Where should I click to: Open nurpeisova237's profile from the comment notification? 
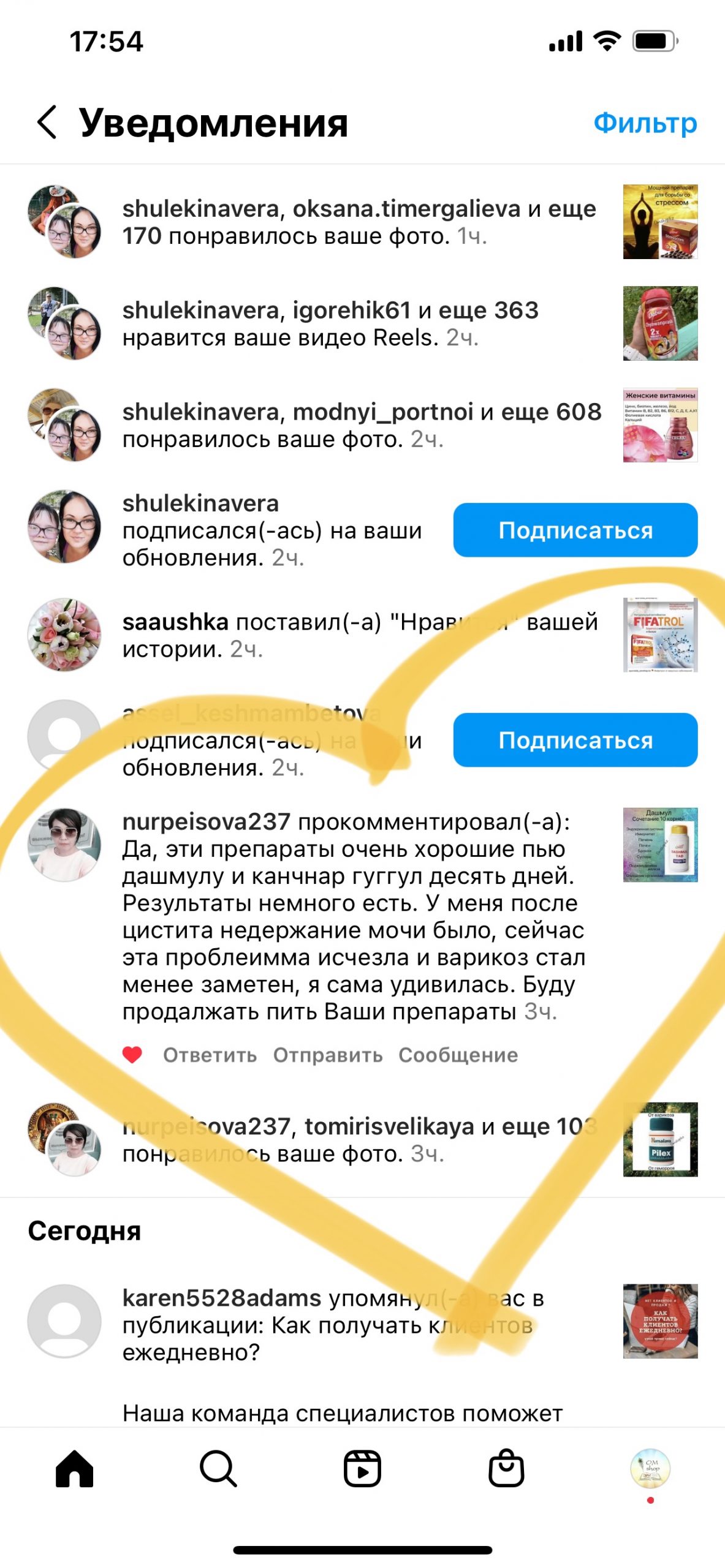coord(64,845)
